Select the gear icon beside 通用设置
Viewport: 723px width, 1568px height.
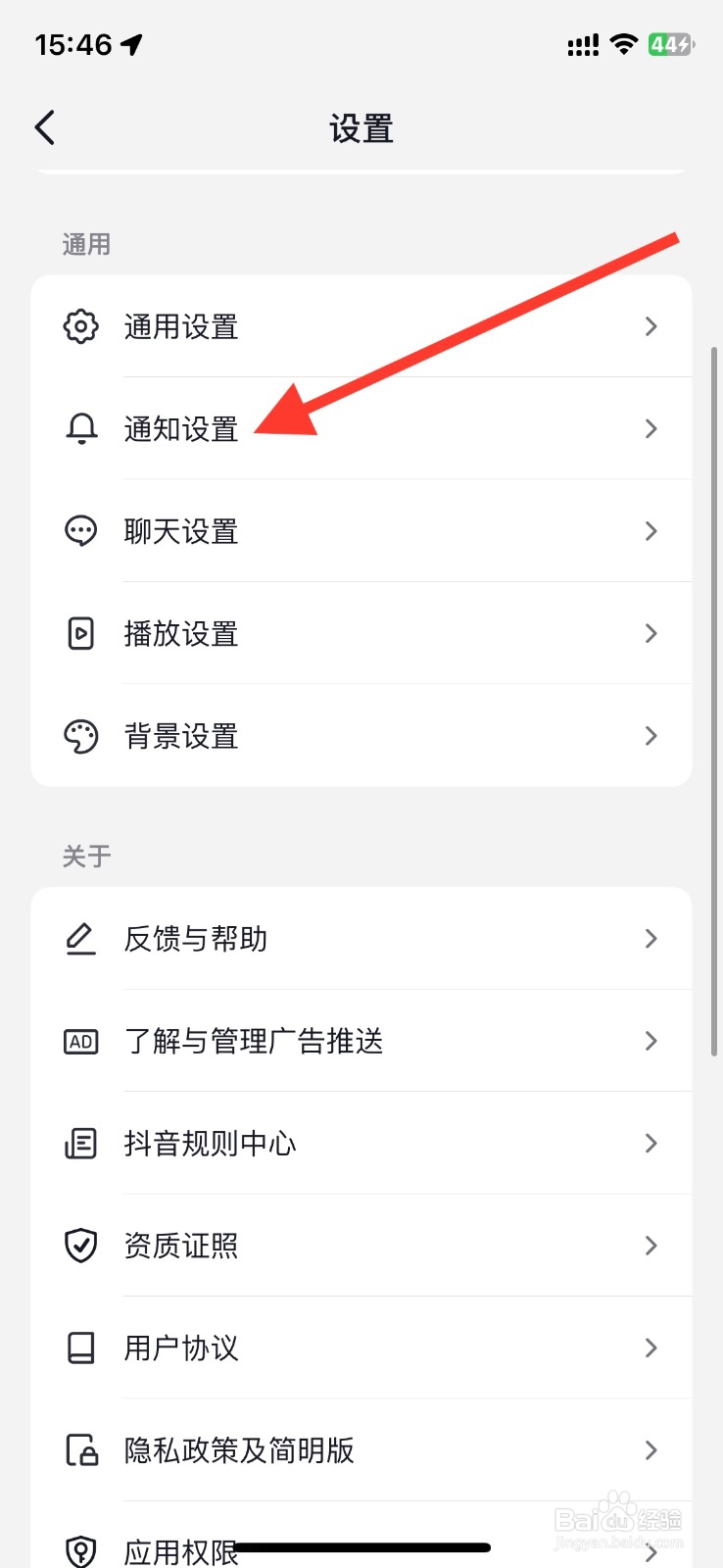(80, 326)
